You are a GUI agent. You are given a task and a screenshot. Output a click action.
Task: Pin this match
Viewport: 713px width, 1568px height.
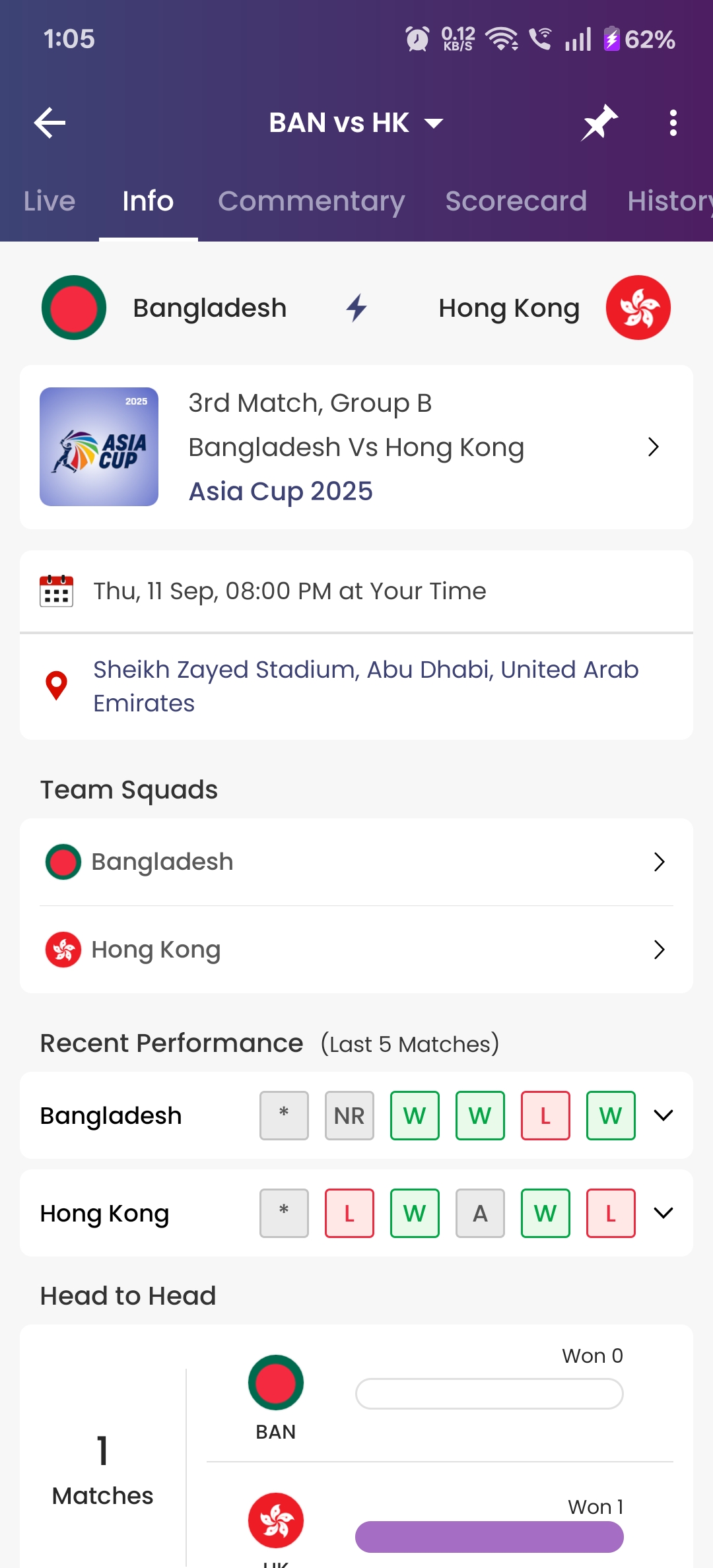click(599, 123)
